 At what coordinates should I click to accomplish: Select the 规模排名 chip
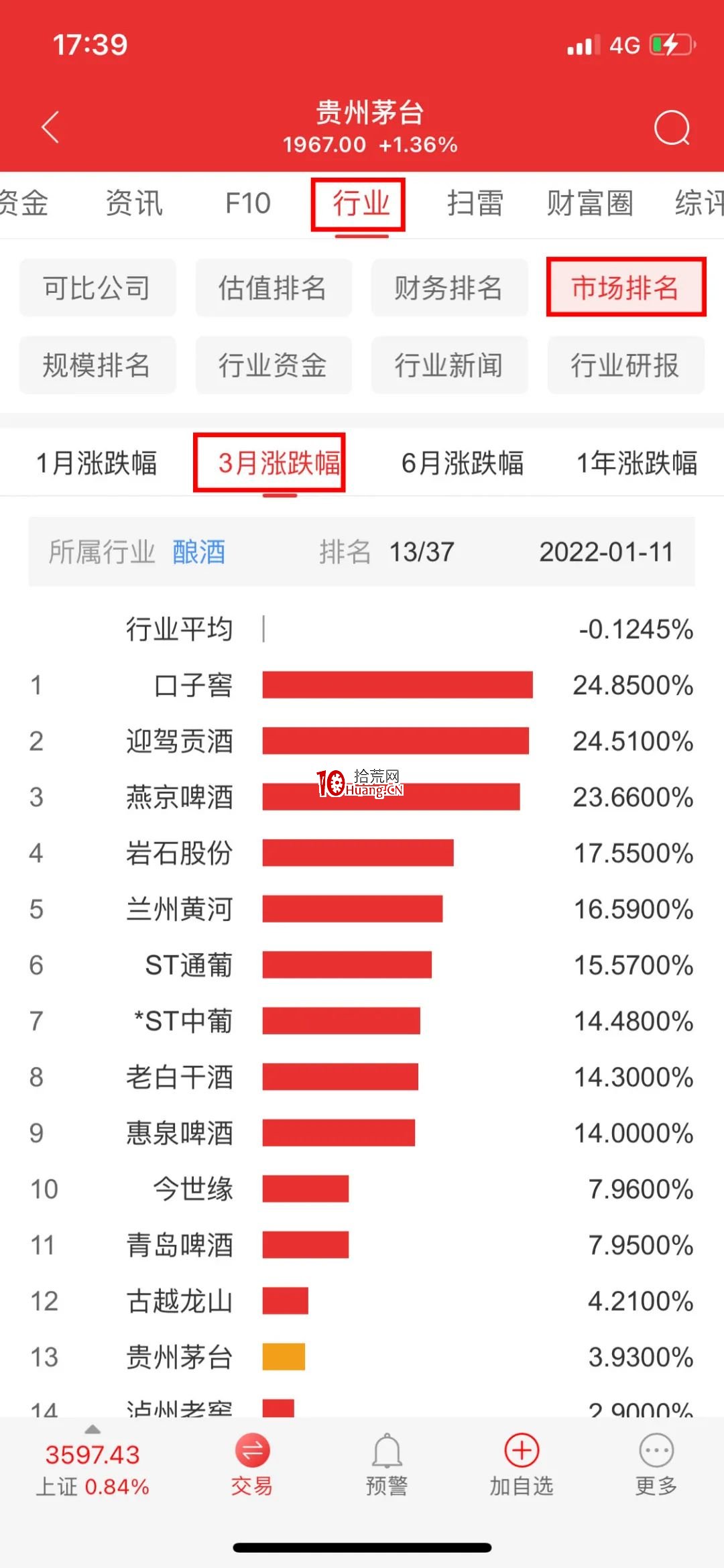tap(97, 365)
